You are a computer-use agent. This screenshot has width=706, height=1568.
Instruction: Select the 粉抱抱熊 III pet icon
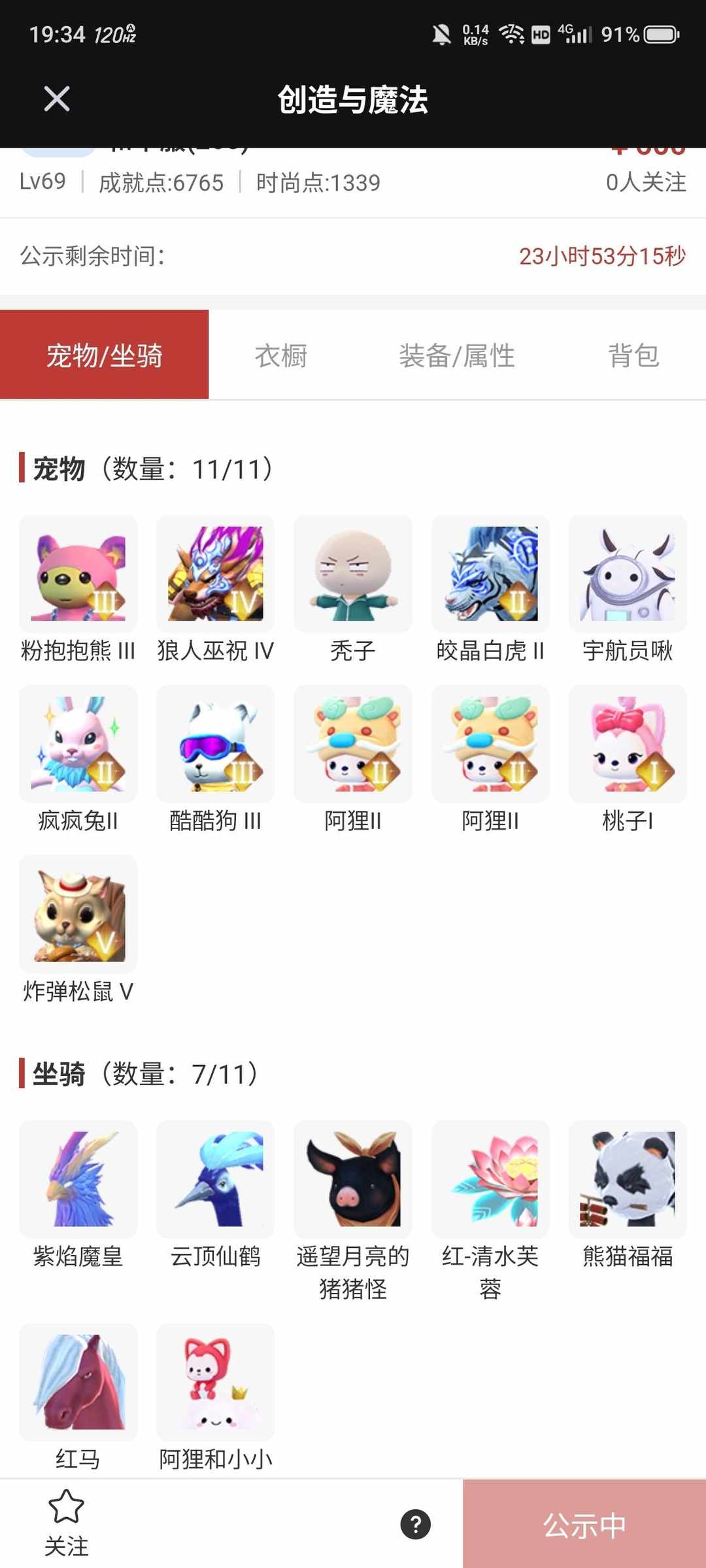[78, 574]
